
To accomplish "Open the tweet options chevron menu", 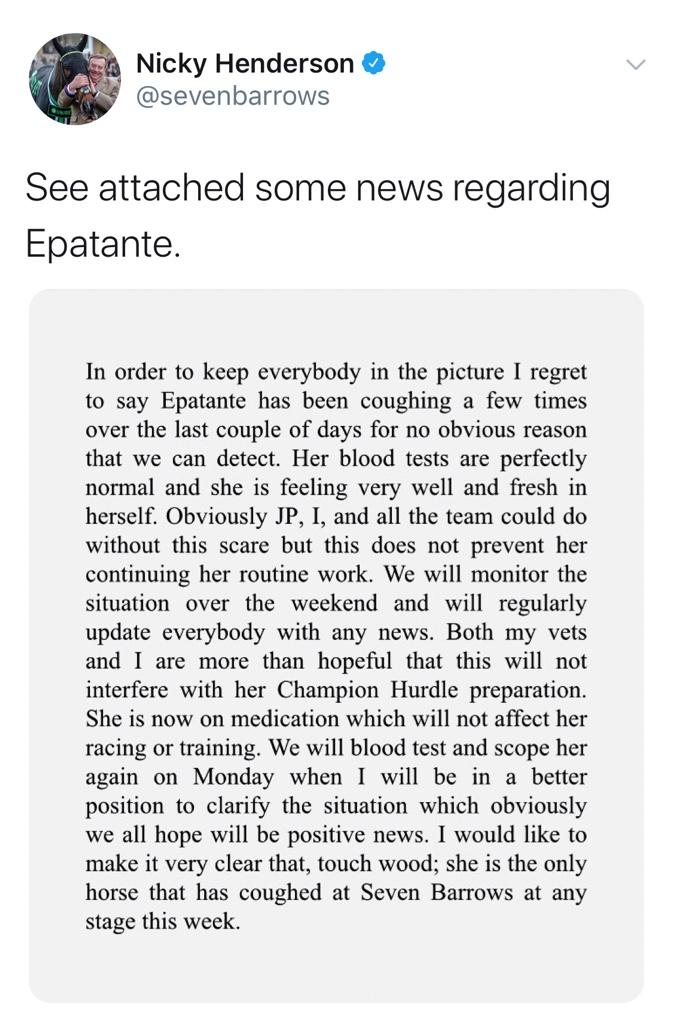I will click(635, 65).
